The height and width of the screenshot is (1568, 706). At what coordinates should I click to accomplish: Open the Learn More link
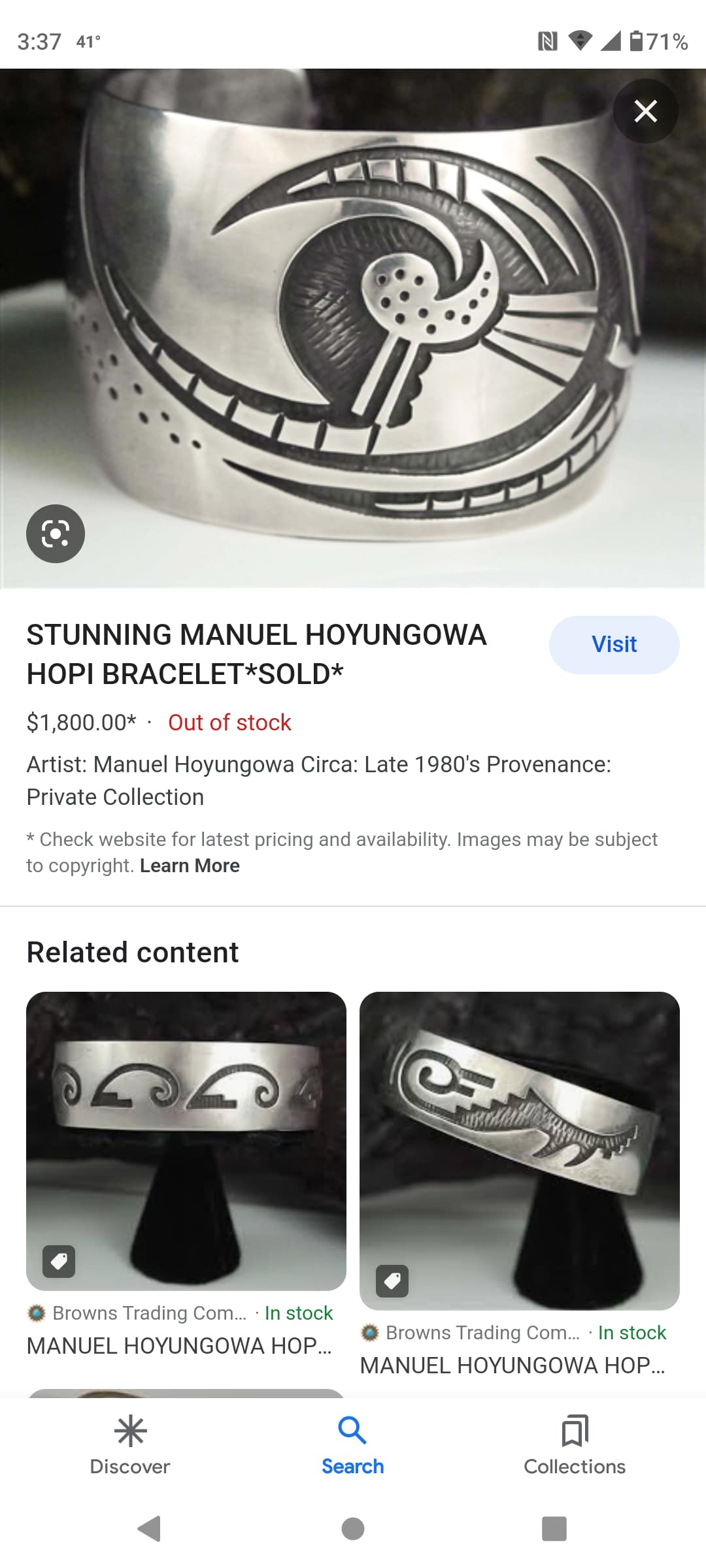click(x=190, y=866)
